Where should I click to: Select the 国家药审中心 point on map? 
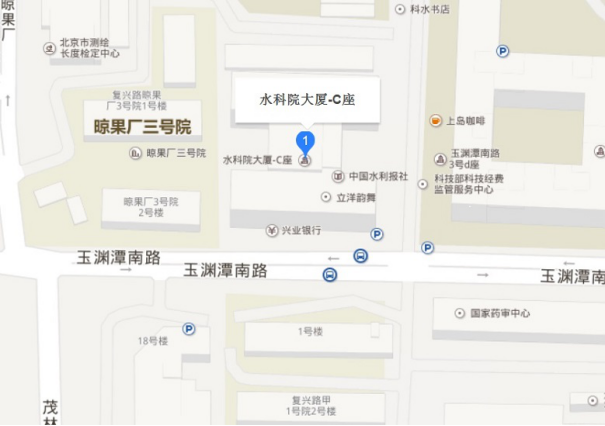[459, 313]
